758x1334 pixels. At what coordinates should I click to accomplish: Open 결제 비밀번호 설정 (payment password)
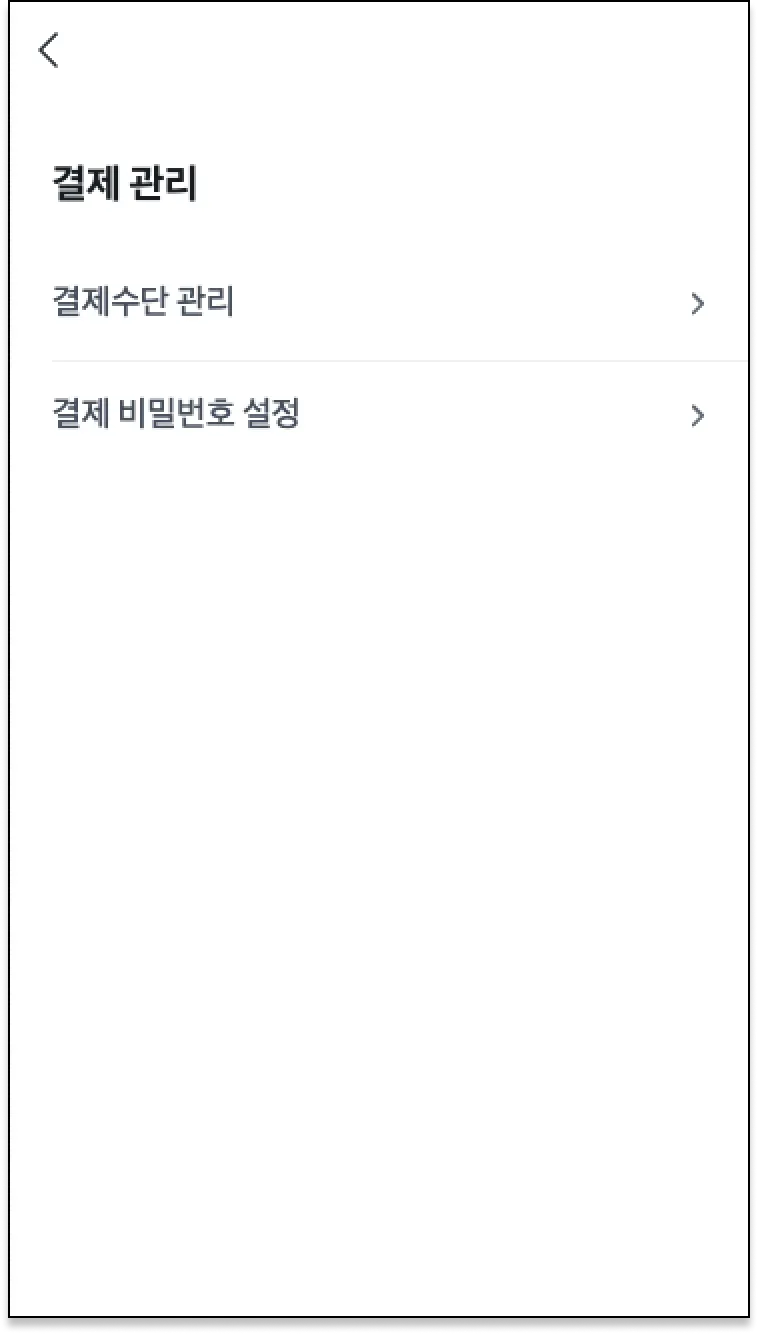click(x=378, y=415)
